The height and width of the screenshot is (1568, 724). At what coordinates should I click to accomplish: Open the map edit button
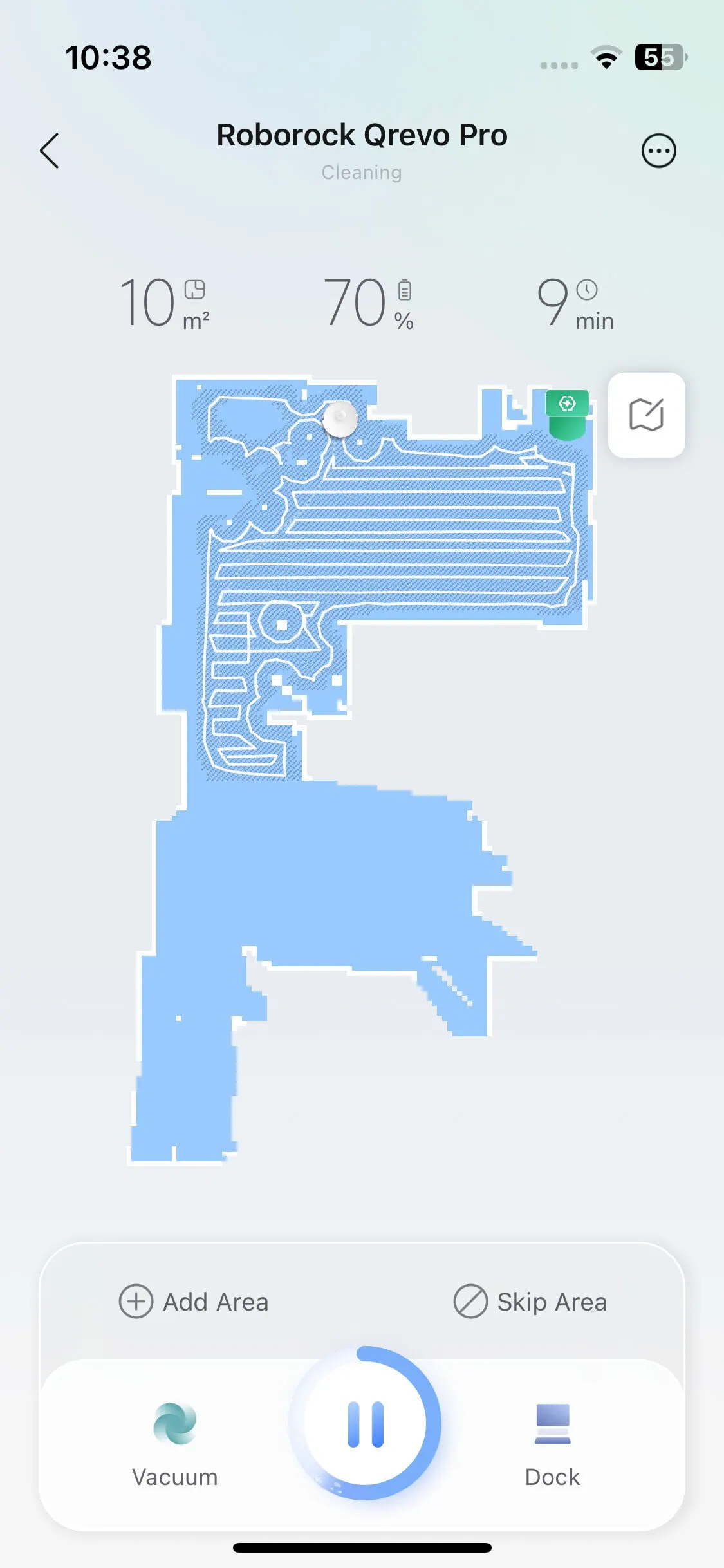[x=646, y=415]
